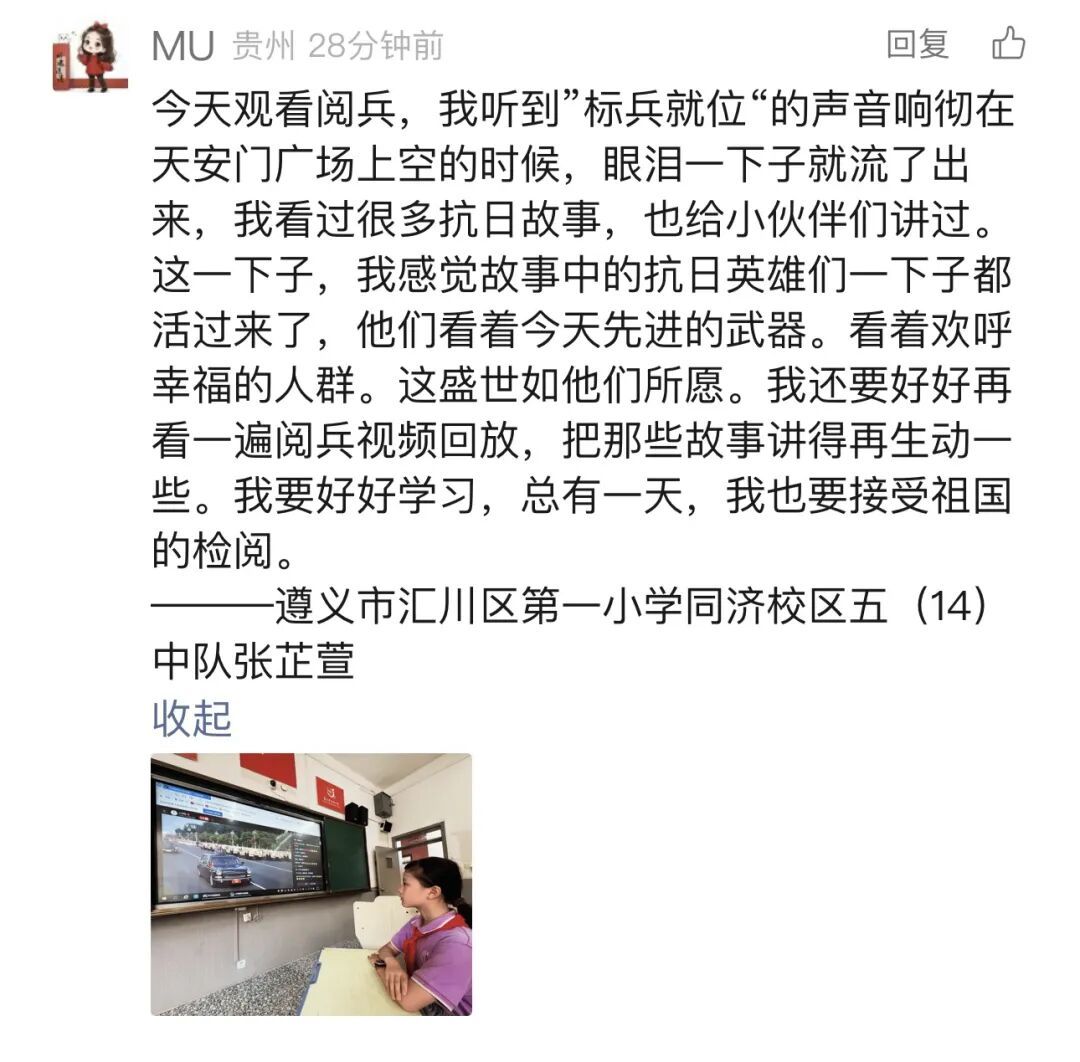Tap 回复 to reply to MU
This screenshot has width=1080, height=1062.
pyautogui.click(x=917, y=44)
